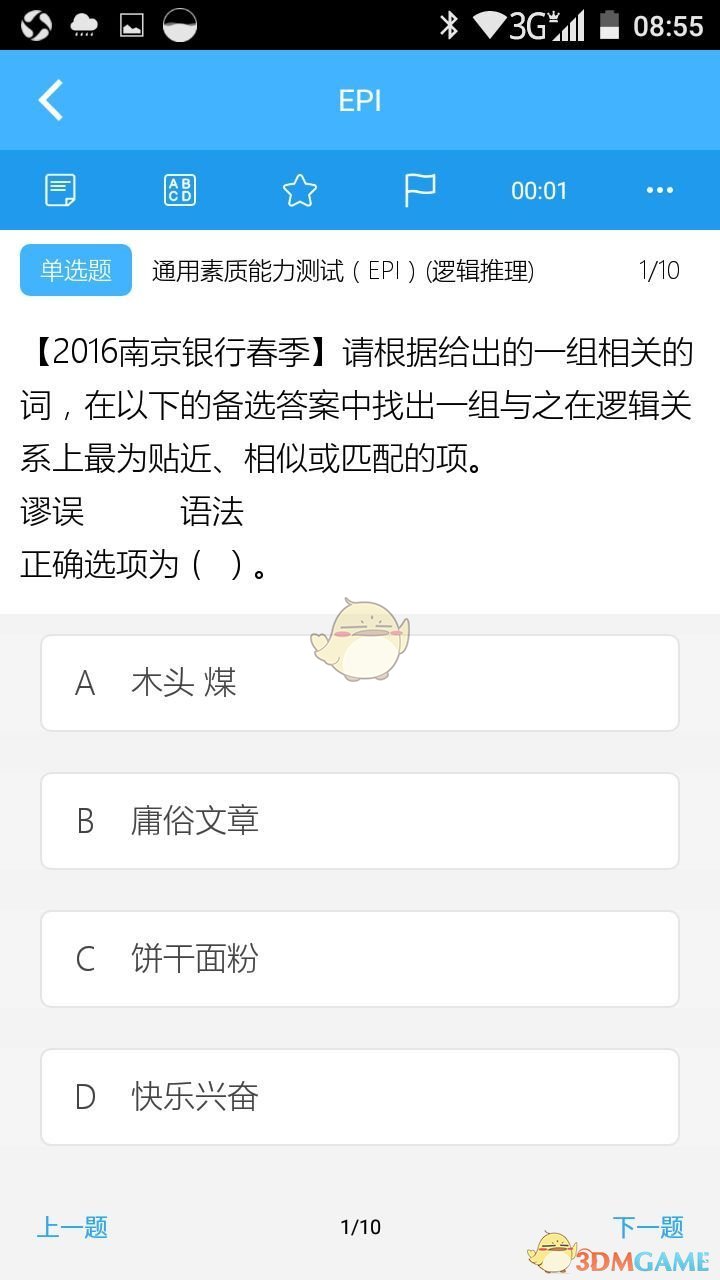Open the answer card (ABCD) icon
This screenshot has height=1280, width=720.
pyautogui.click(x=178, y=190)
